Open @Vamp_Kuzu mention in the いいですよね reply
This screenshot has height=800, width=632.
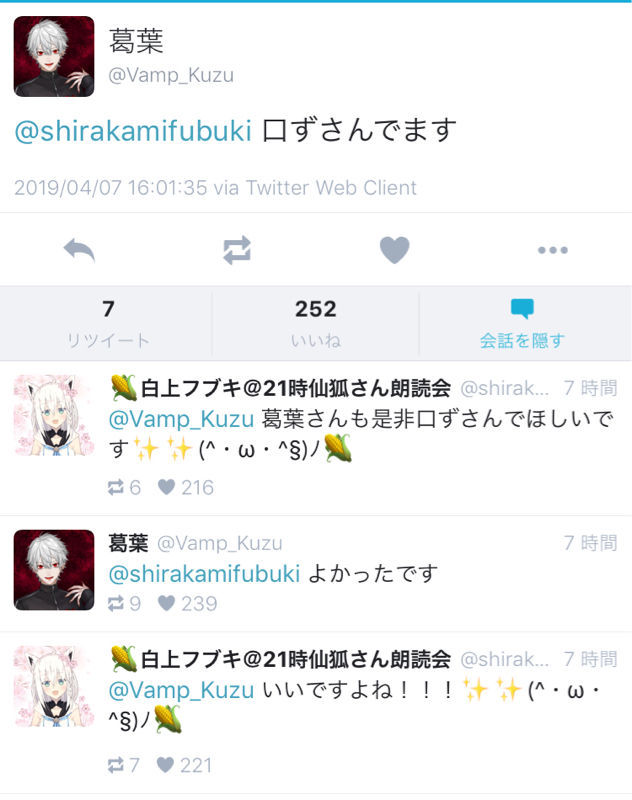[182, 690]
